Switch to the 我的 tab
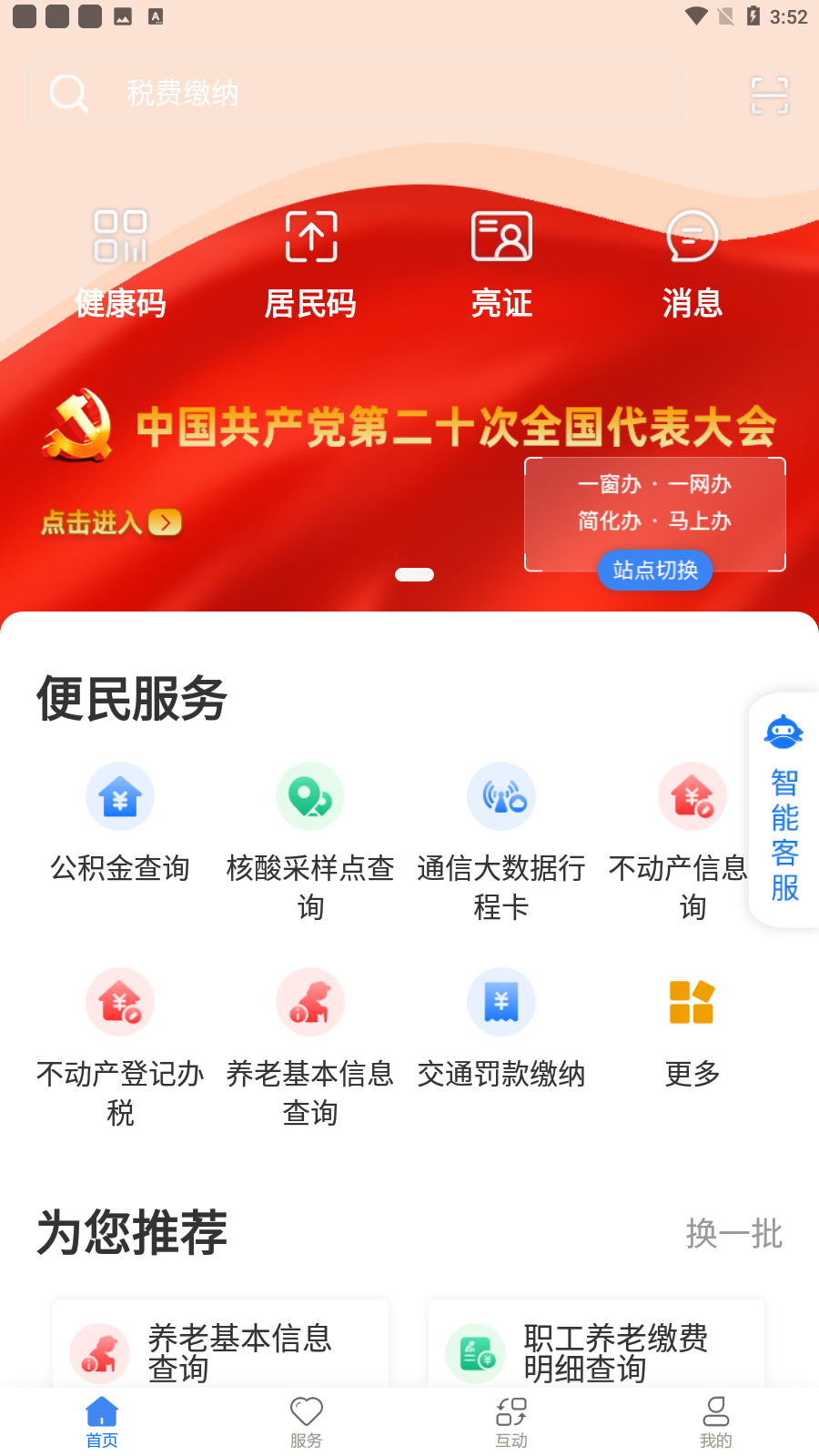This screenshot has width=819, height=1456. [716, 1422]
